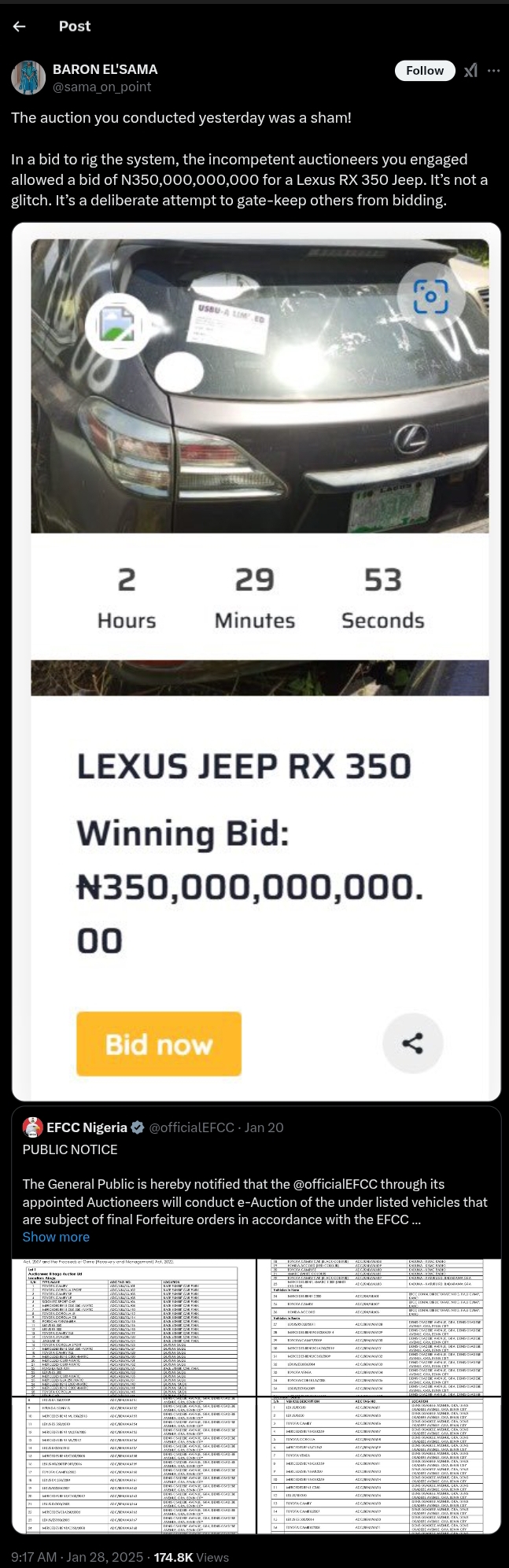The height and width of the screenshot is (1568, 509).
Task: Follow BARON EL'SAMA
Action: pyautogui.click(x=425, y=71)
